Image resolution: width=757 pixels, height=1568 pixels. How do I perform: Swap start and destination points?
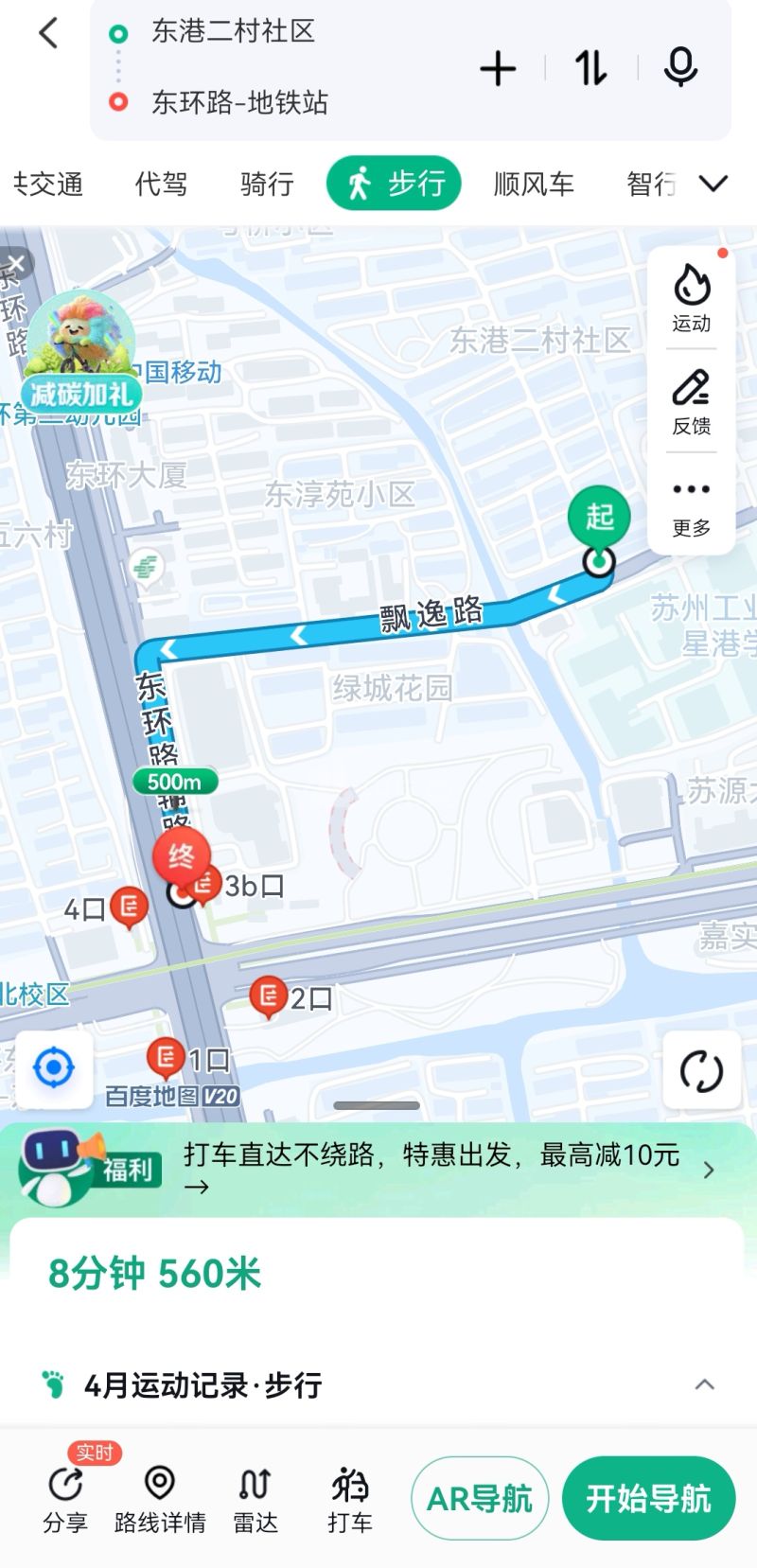coord(589,67)
